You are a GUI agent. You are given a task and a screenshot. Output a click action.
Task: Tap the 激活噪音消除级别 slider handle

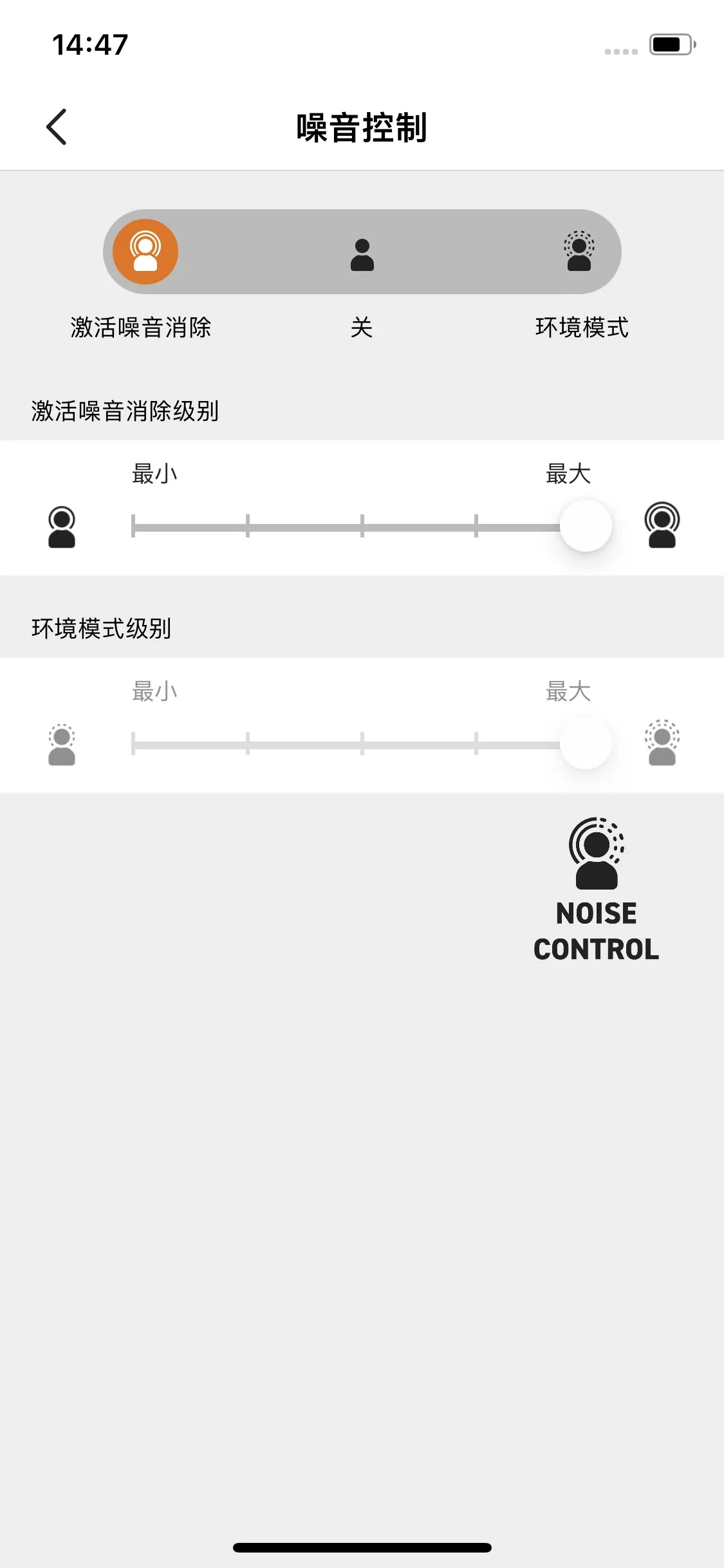(x=586, y=526)
